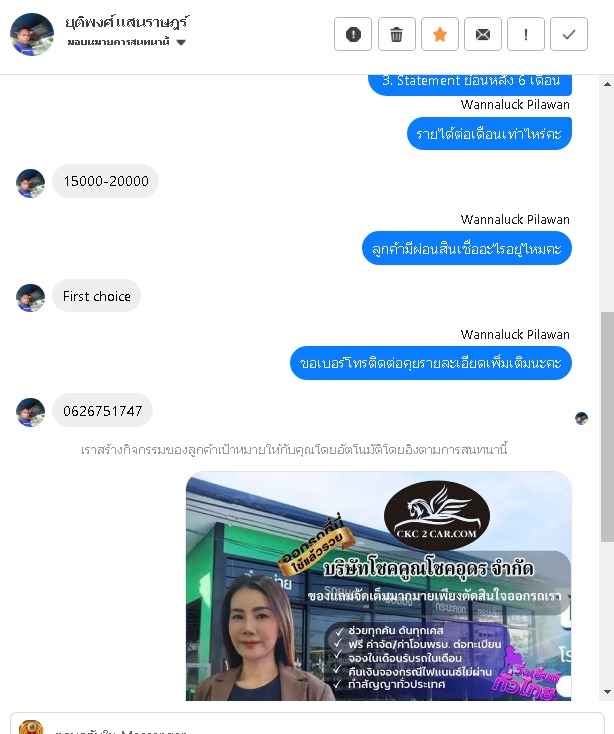Image resolution: width=614 pixels, height=734 pixels.
Task: Flag conversation as priority
Action: coord(526,34)
